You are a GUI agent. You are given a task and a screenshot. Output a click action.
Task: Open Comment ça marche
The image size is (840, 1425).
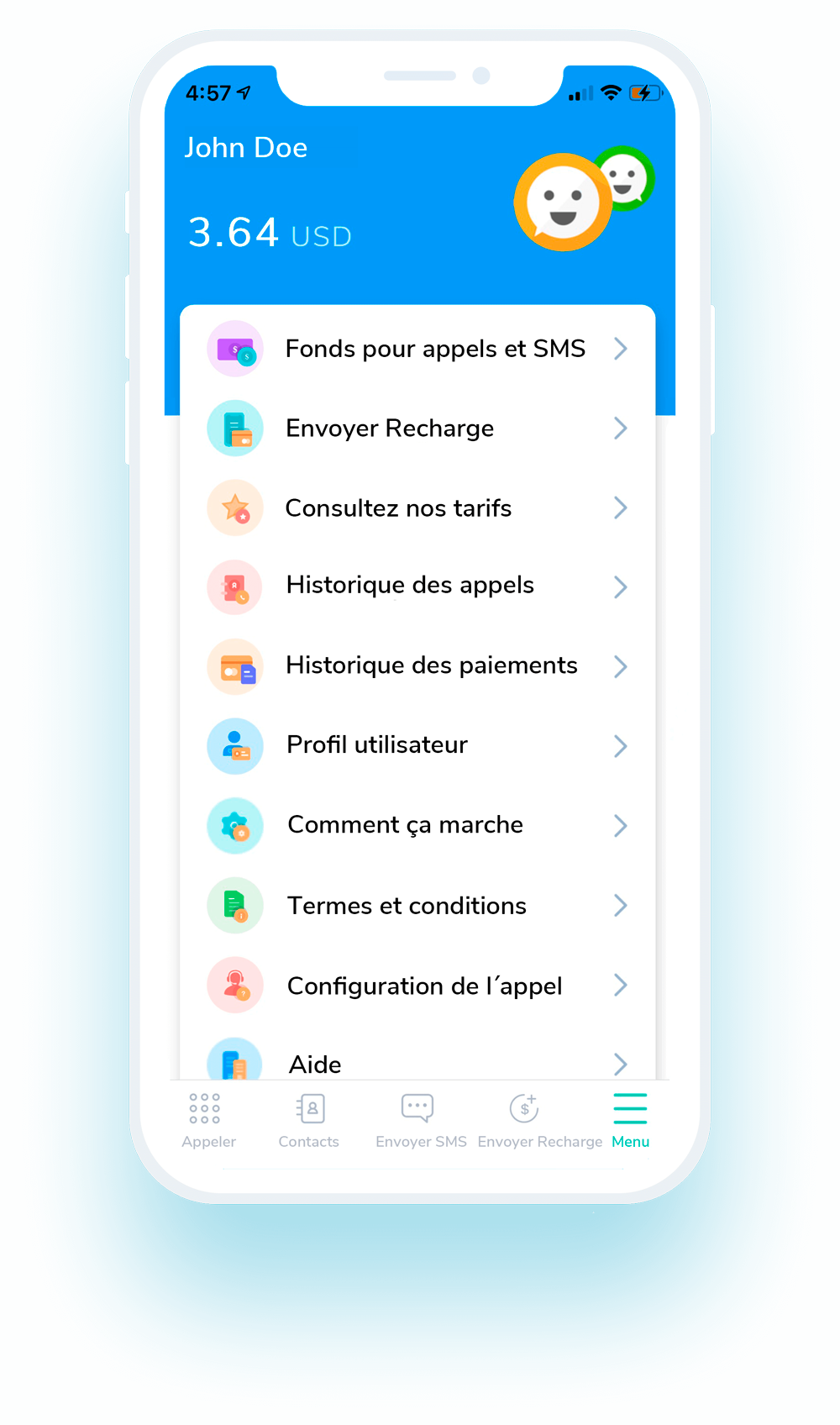[417, 826]
